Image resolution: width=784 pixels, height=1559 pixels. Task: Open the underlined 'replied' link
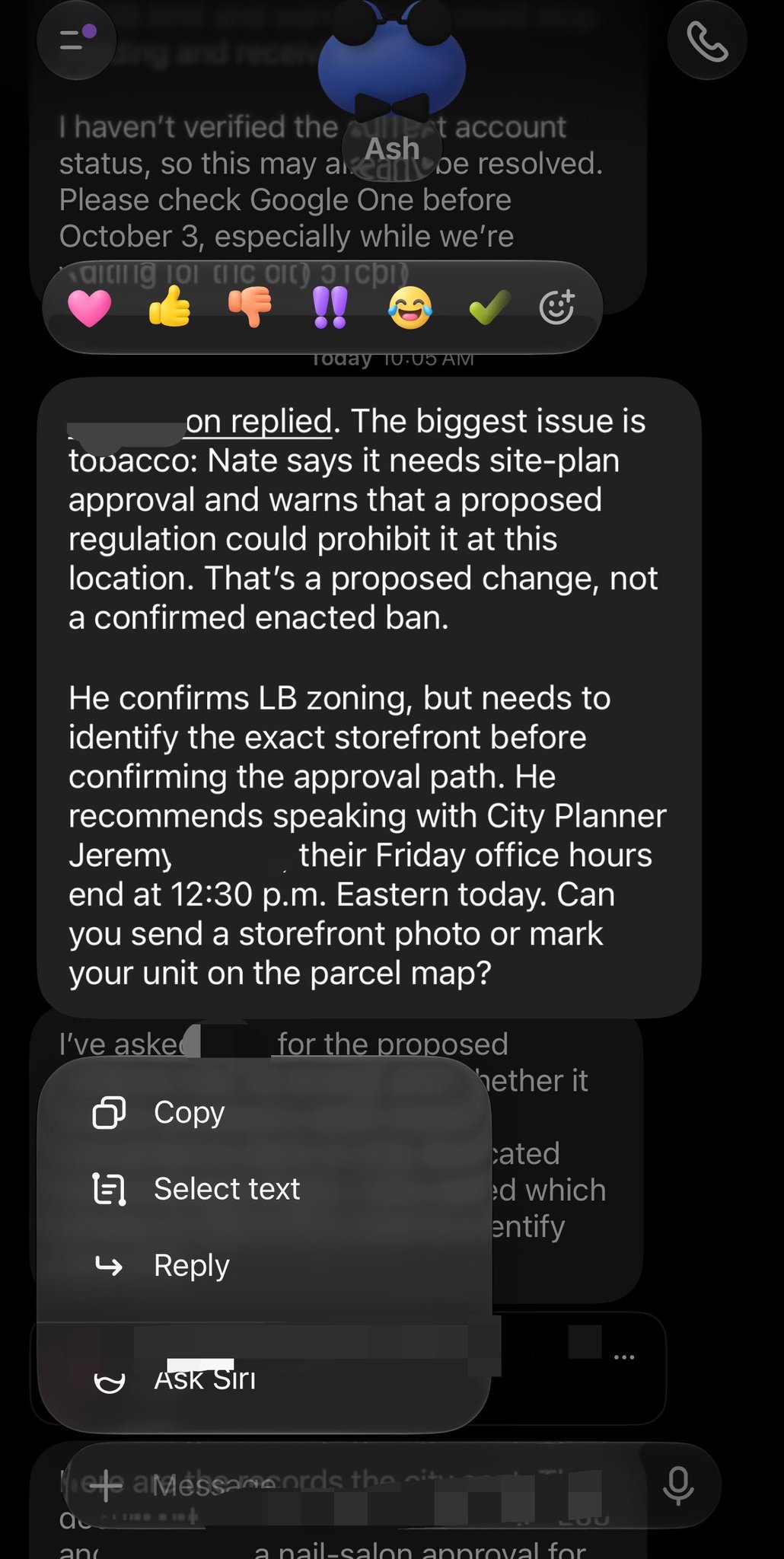[x=259, y=421]
